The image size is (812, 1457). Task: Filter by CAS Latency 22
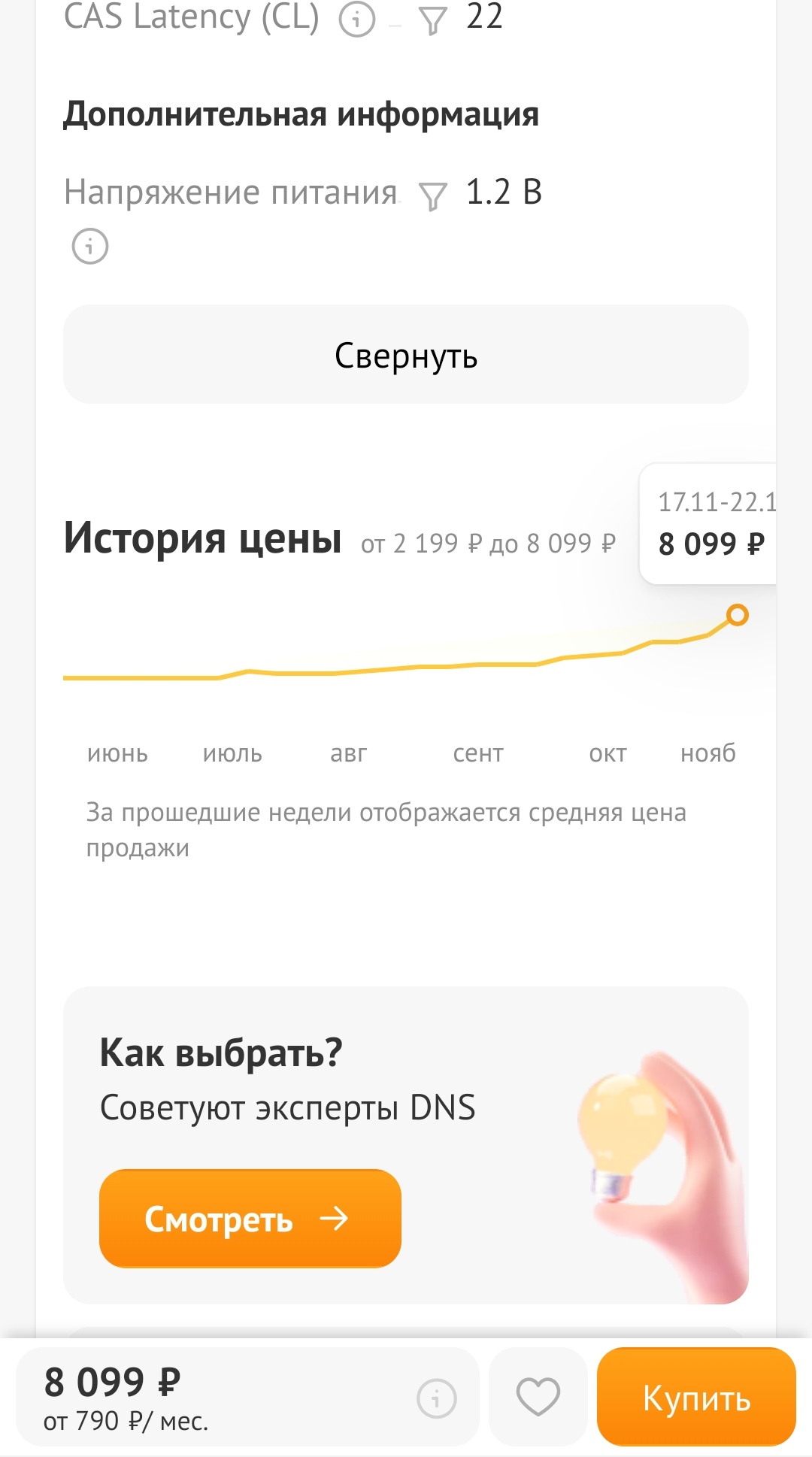432,20
